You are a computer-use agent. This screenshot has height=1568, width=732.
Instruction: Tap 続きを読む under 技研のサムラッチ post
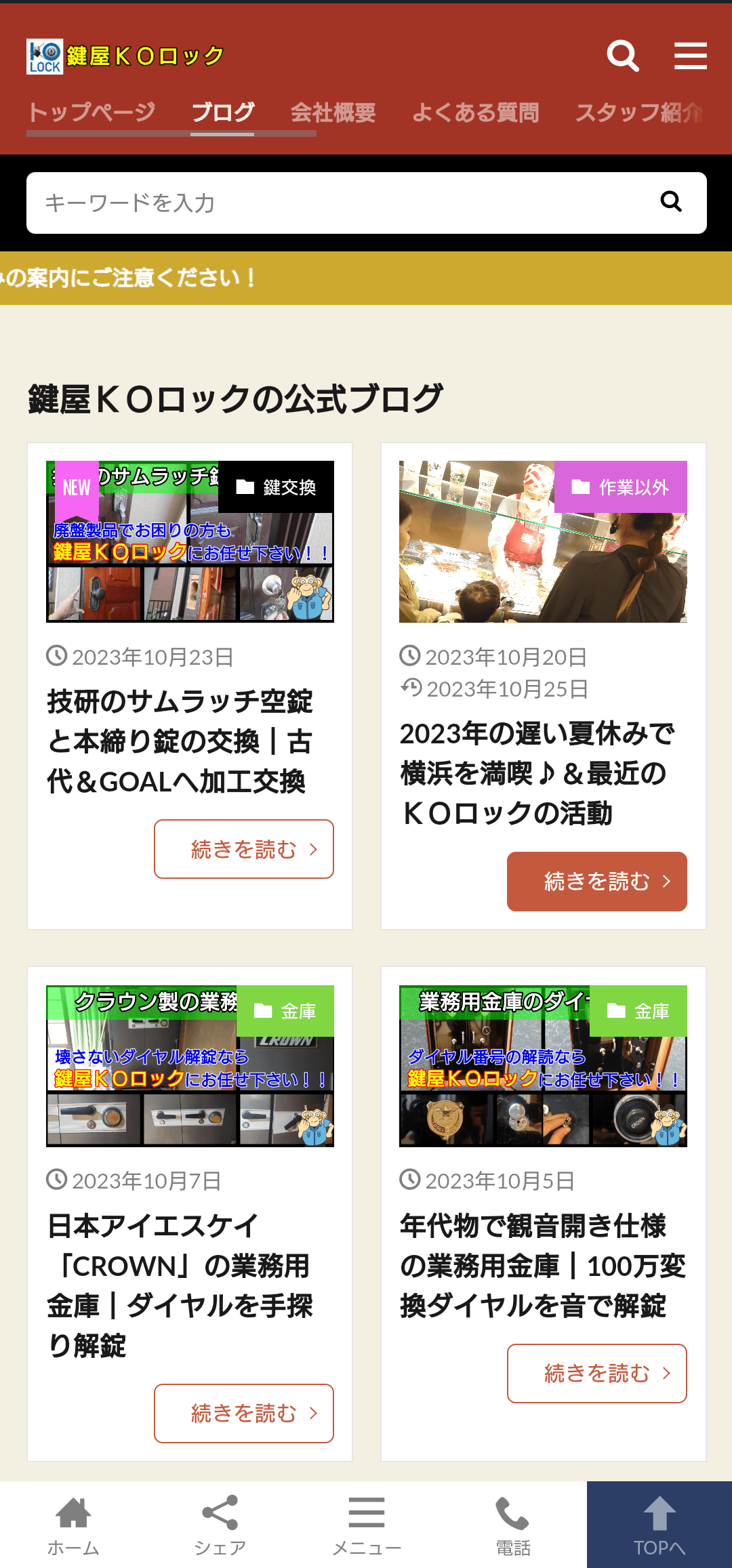tap(243, 849)
